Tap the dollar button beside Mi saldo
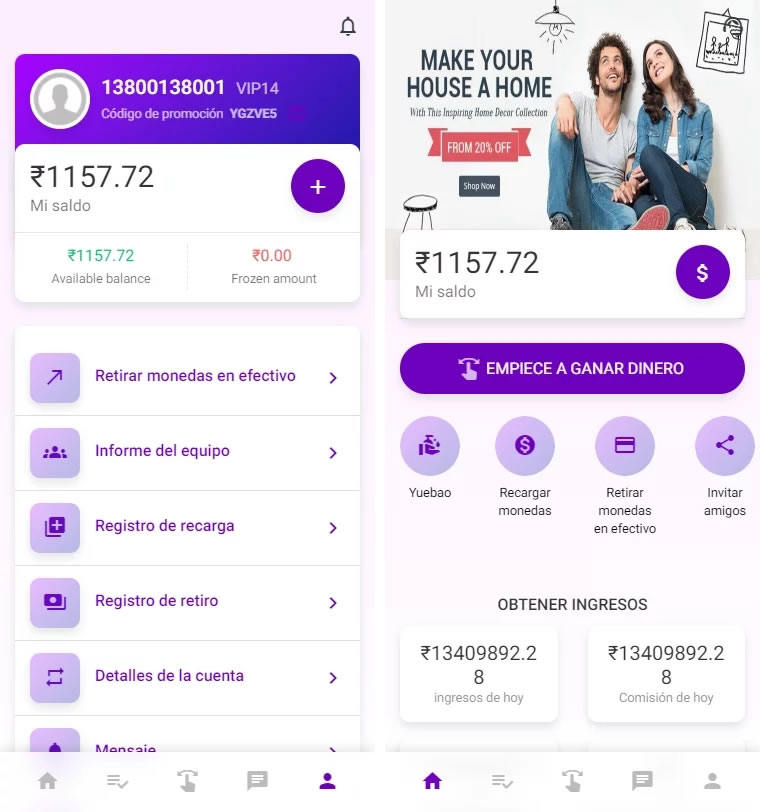Viewport: 760px width, 812px height. point(703,273)
